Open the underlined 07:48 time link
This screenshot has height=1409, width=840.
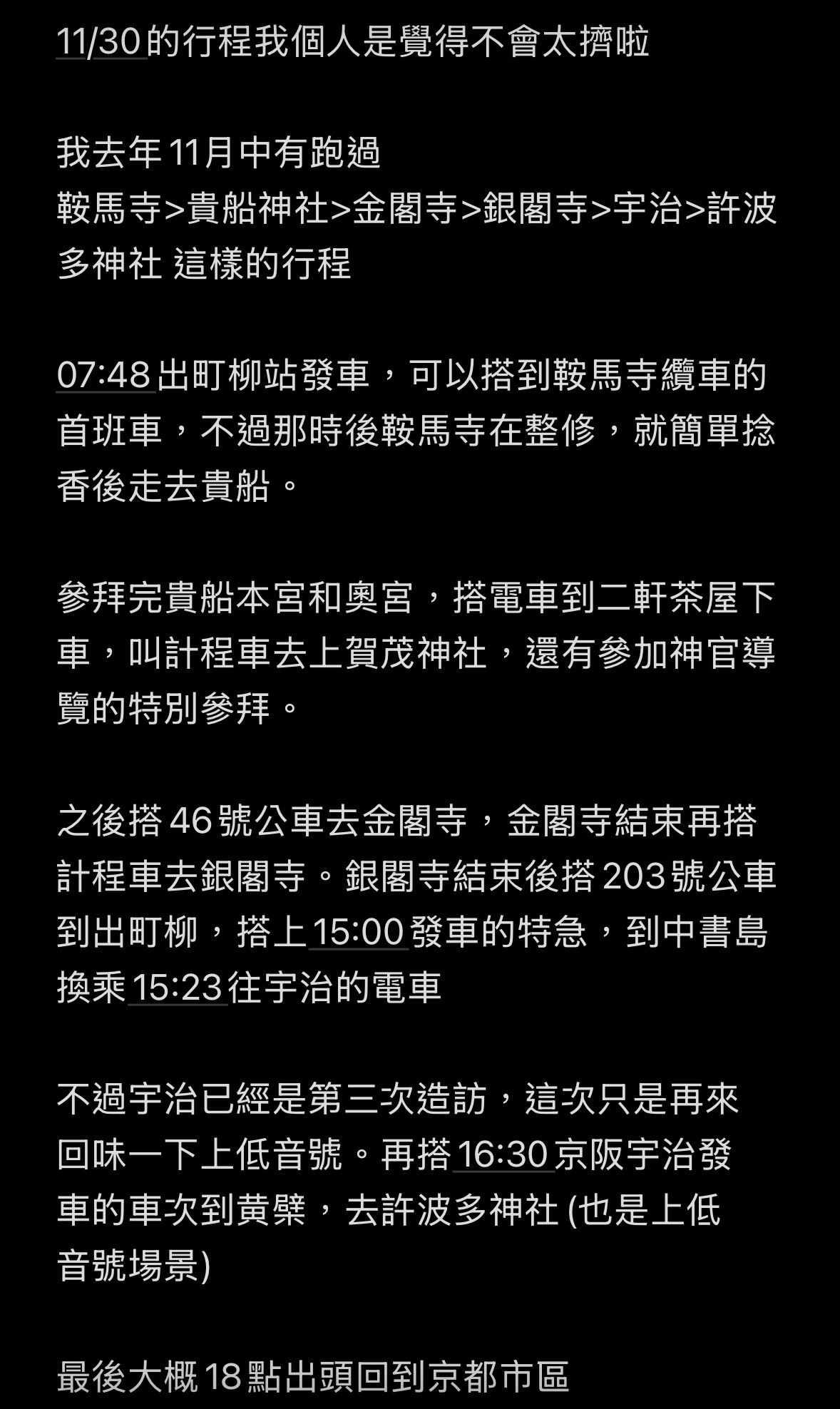(105, 376)
